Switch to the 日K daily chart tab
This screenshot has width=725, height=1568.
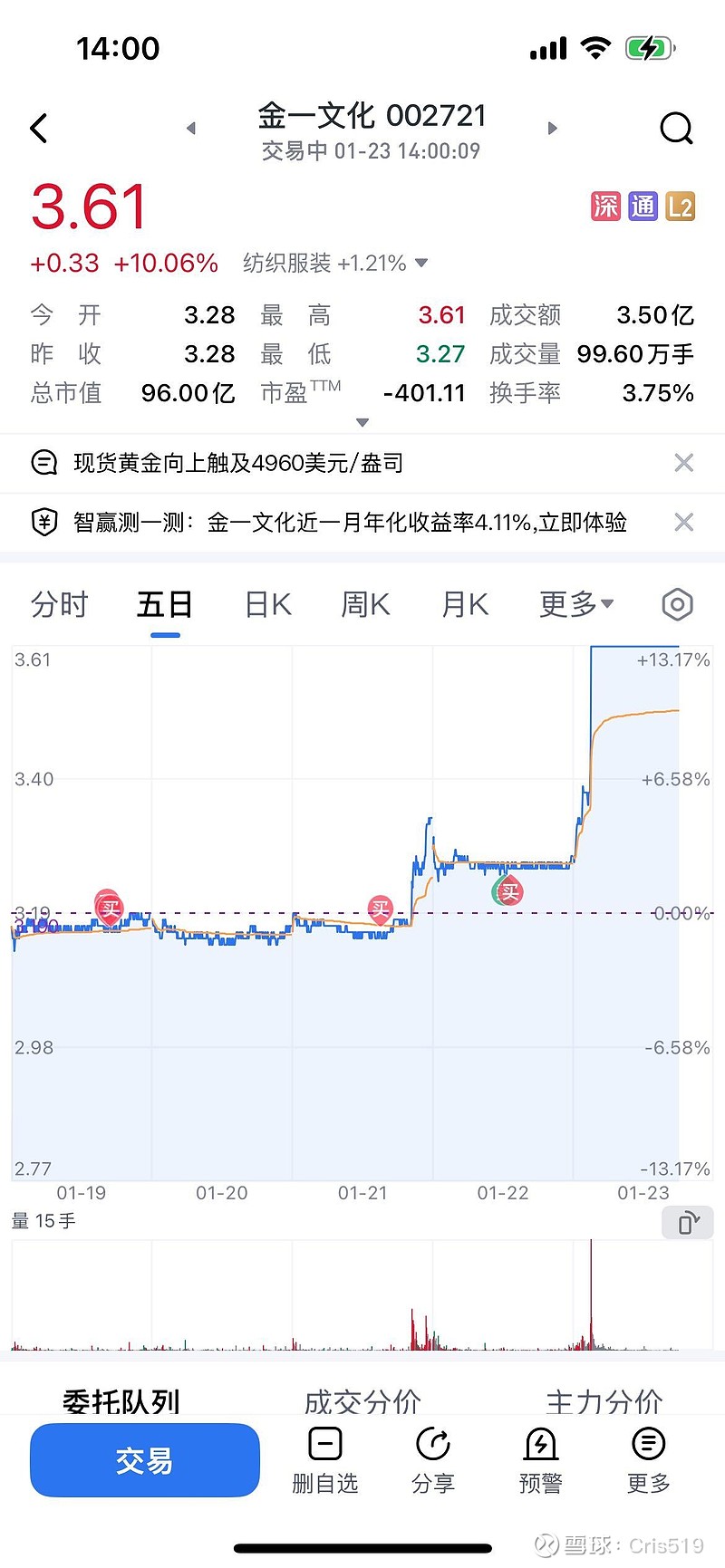(x=266, y=604)
